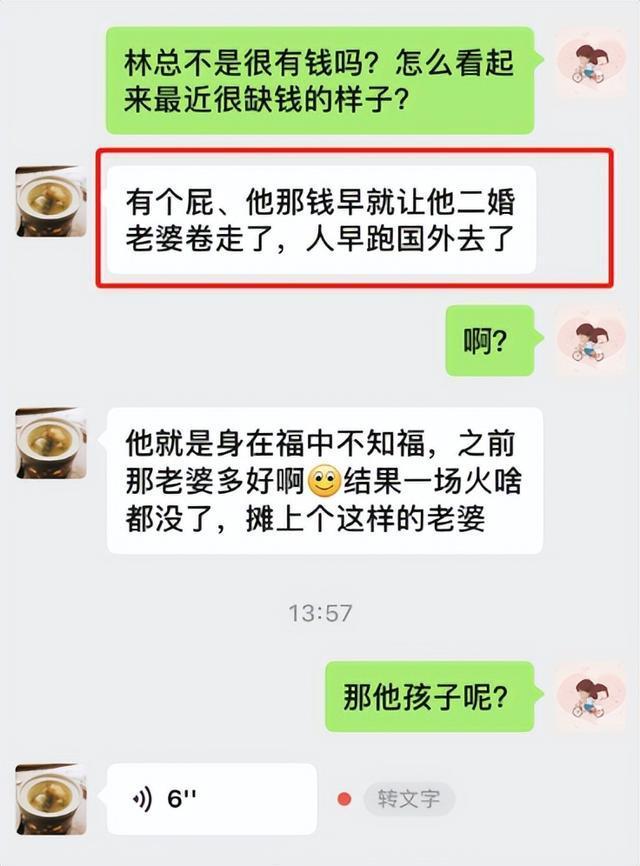Screen dimensions: 640x866
Task: Open the soup-bowl avatar beside the voice message
Action: click(51, 799)
